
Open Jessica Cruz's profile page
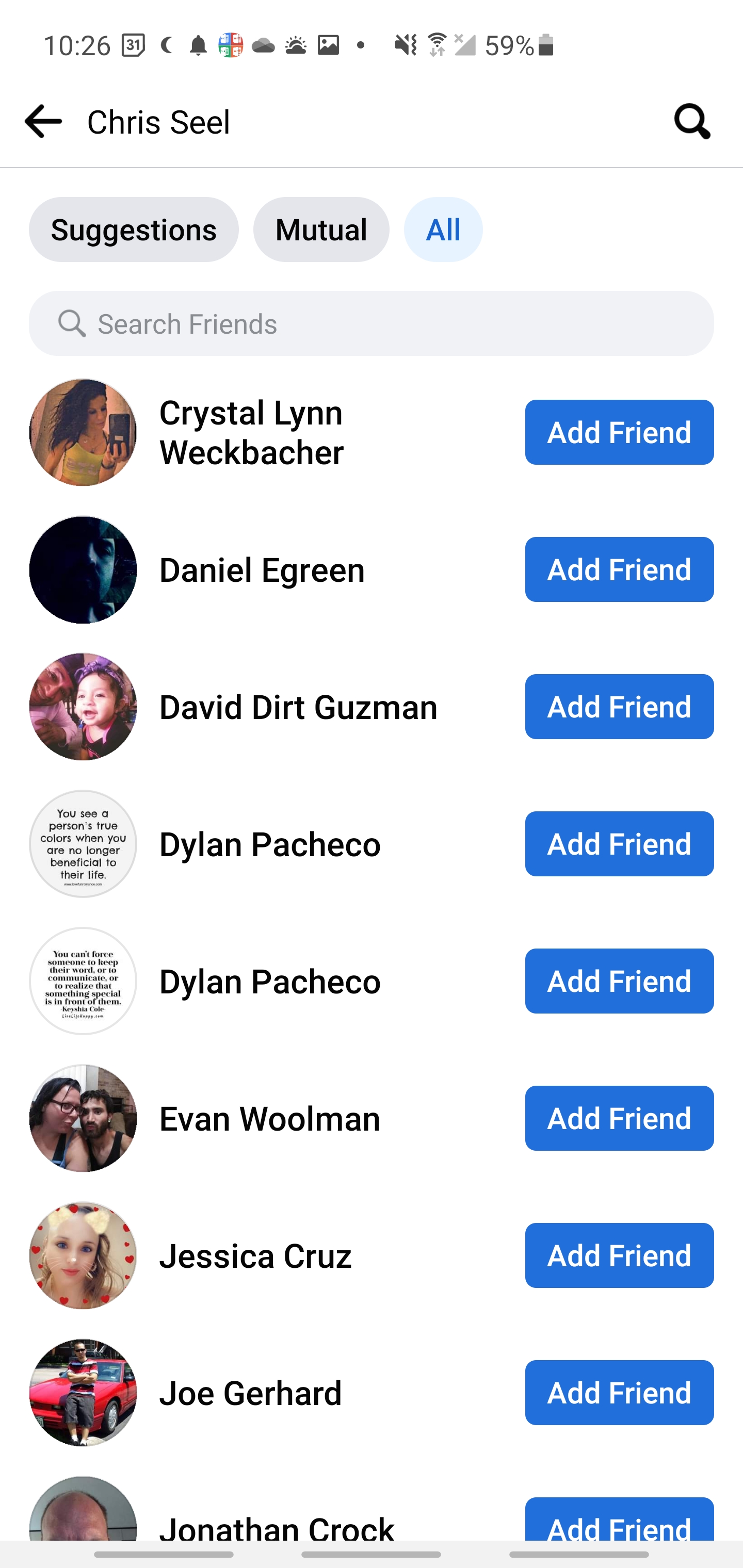[x=255, y=1256]
